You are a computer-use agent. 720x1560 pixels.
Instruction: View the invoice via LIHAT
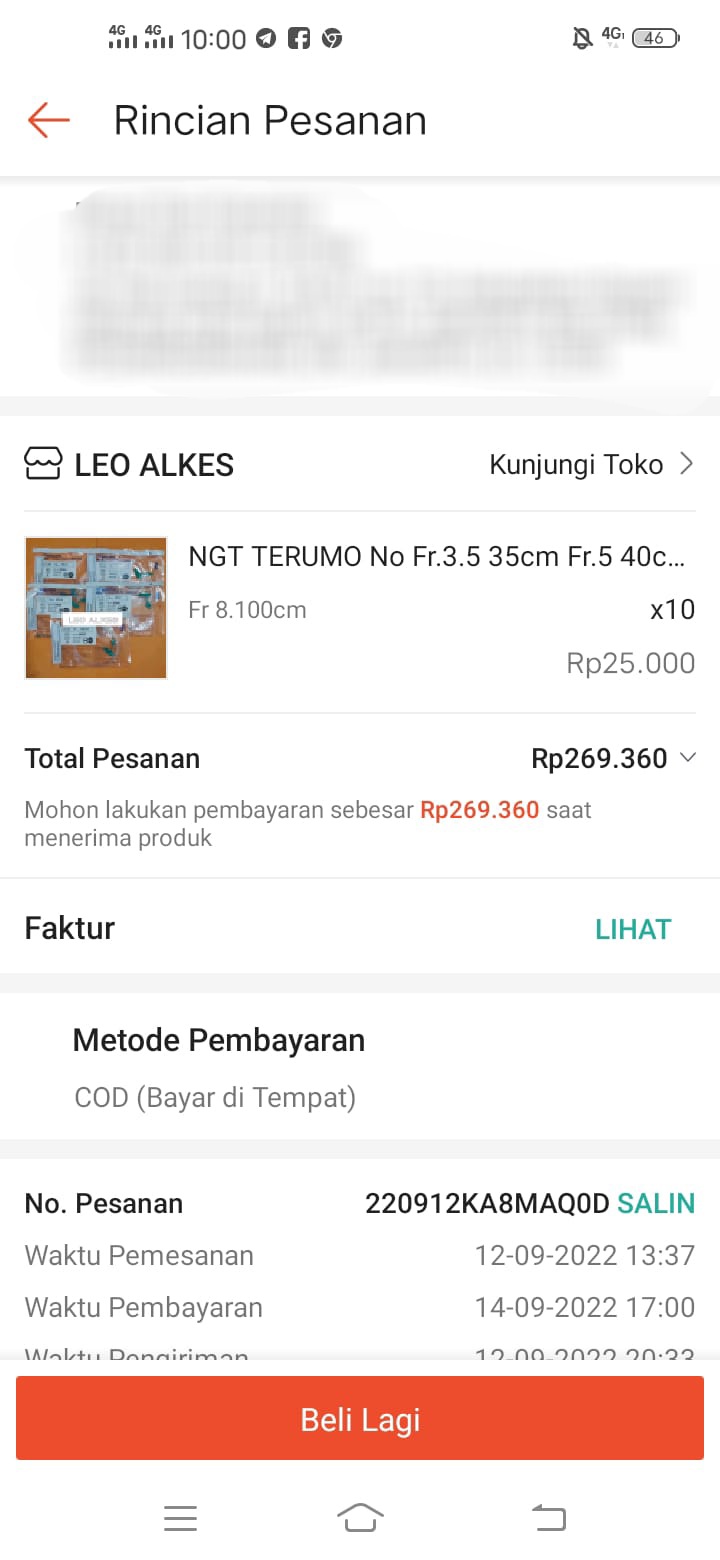point(632,929)
